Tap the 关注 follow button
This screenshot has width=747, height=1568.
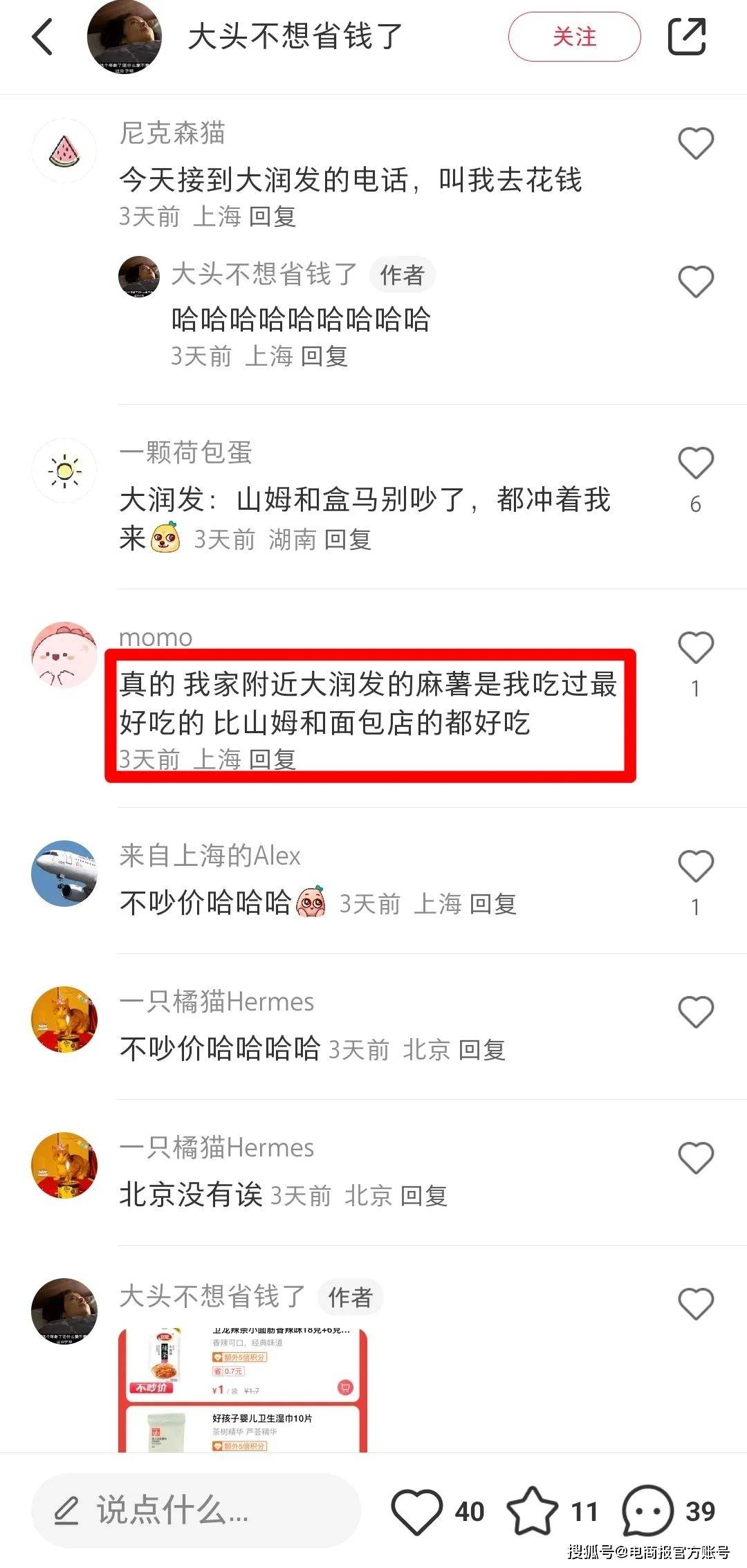574,37
